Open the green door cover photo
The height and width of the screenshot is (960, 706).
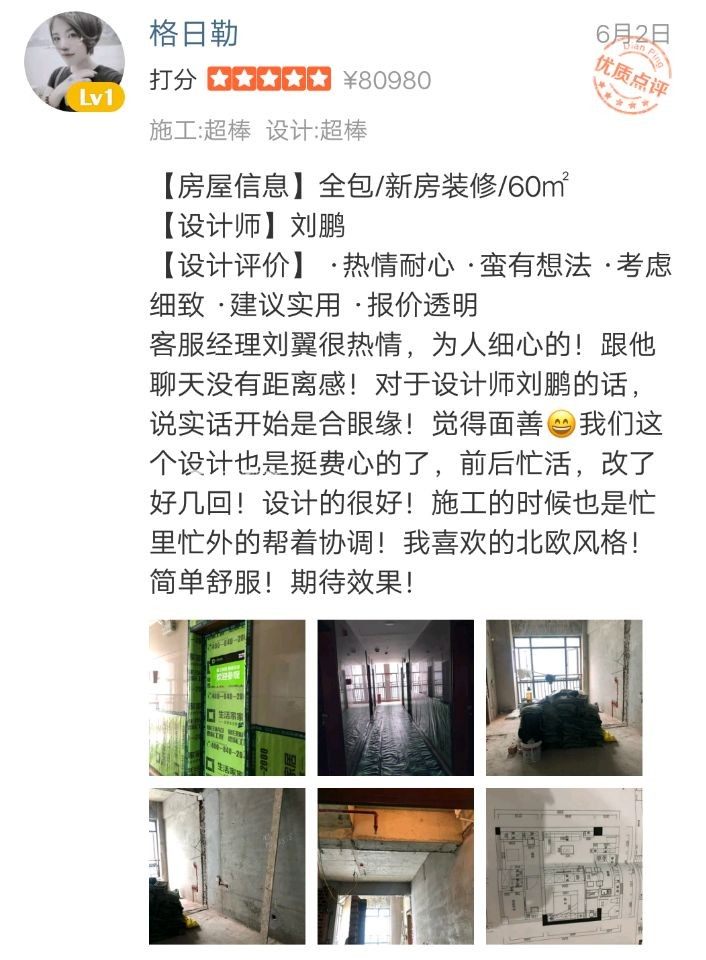click(227, 698)
